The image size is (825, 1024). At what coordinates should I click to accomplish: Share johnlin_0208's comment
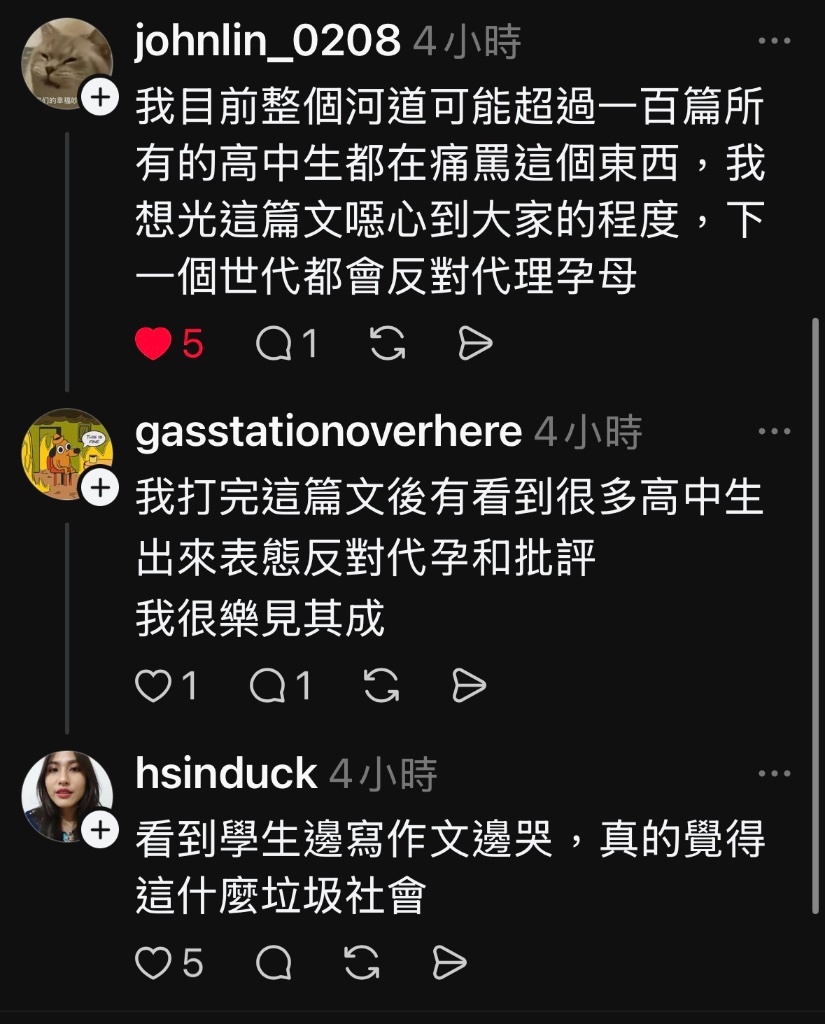475,345
